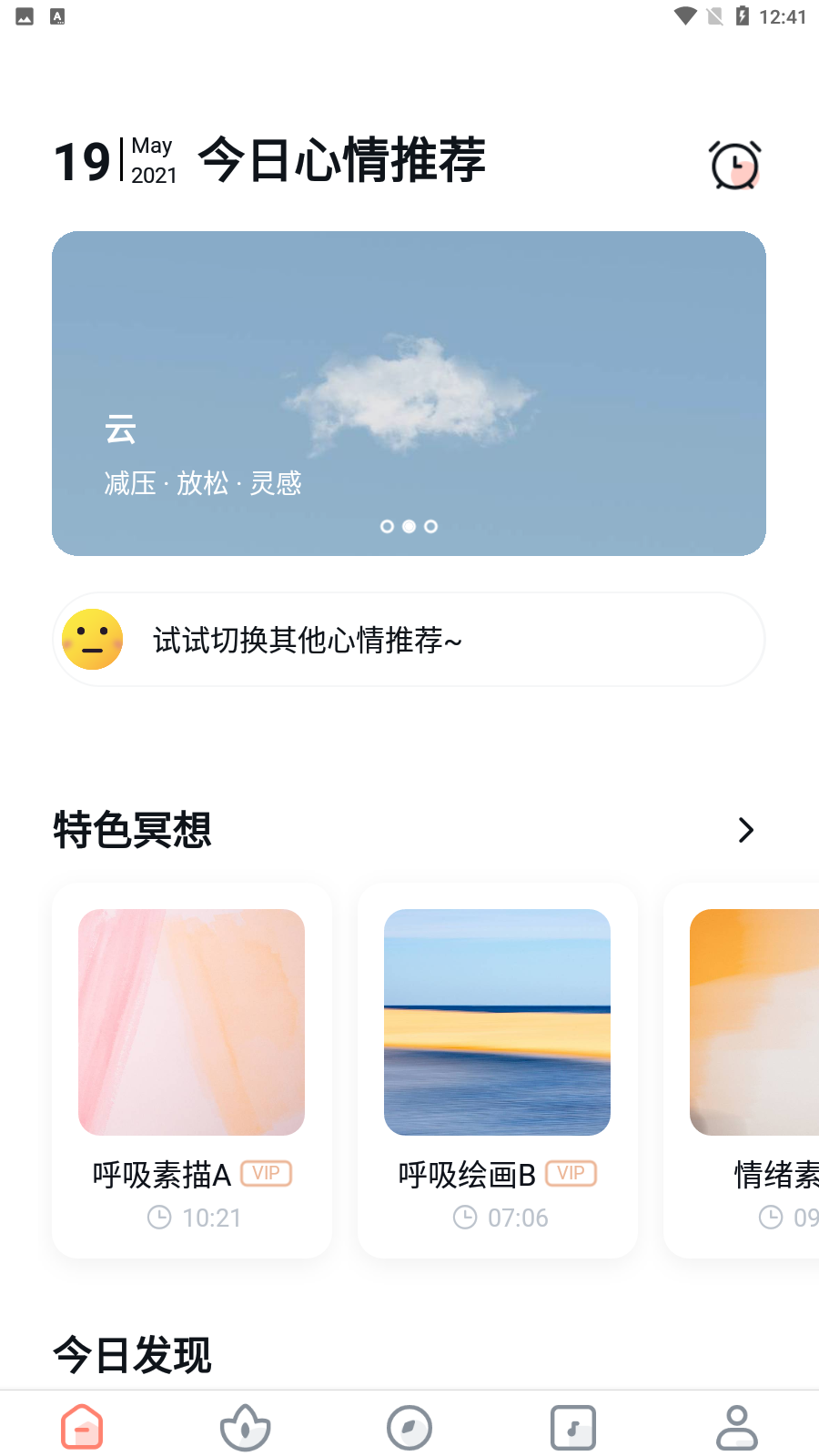
Task: Tap the VIP badge on 呼吸素描A
Action: [x=266, y=1174]
